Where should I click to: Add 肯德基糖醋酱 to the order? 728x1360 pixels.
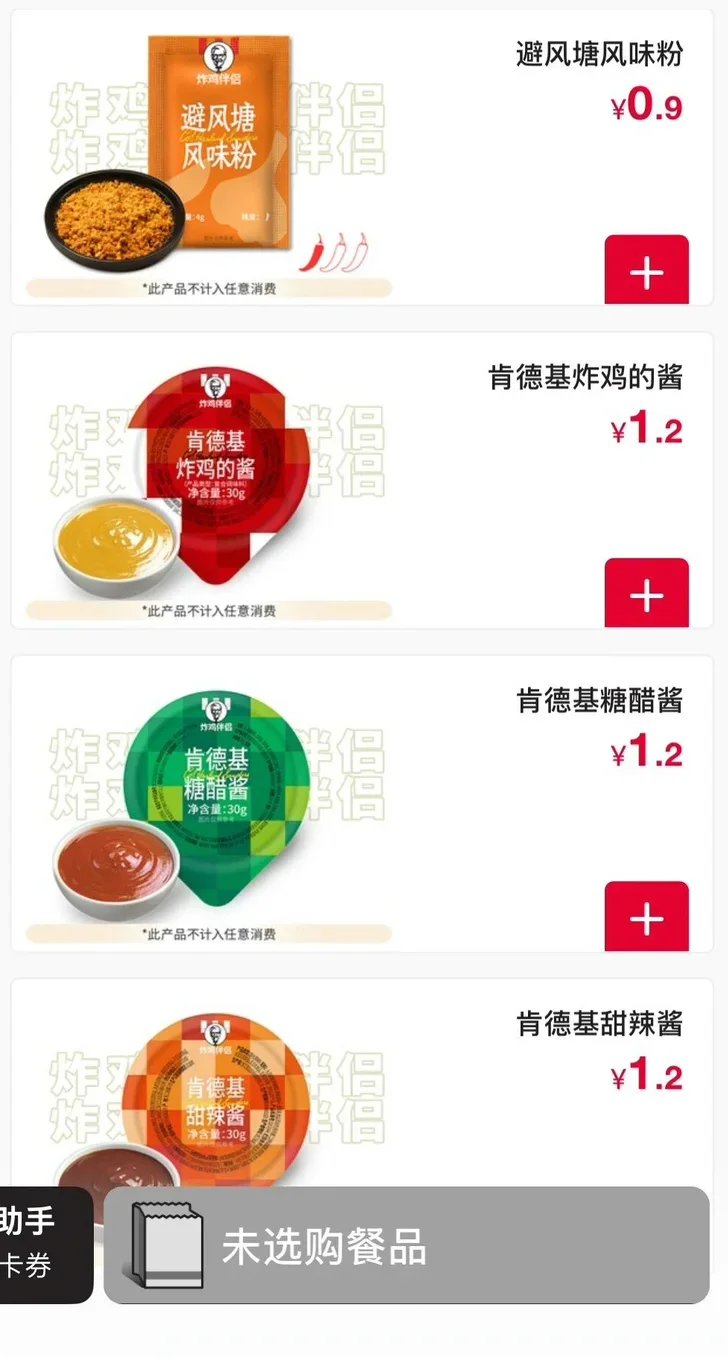pos(647,917)
